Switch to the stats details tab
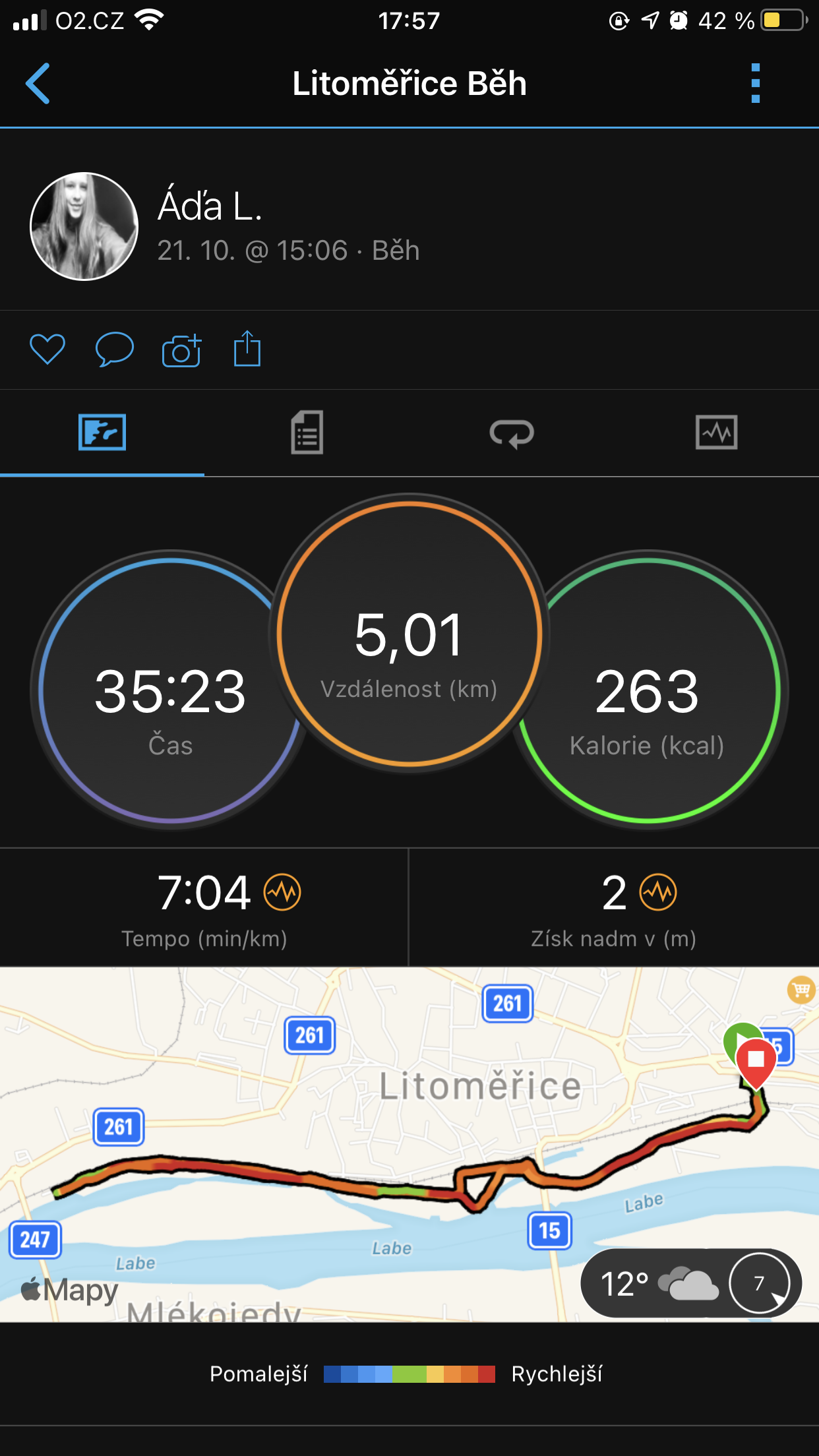Screen dimensions: 819x1456 [307, 433]
